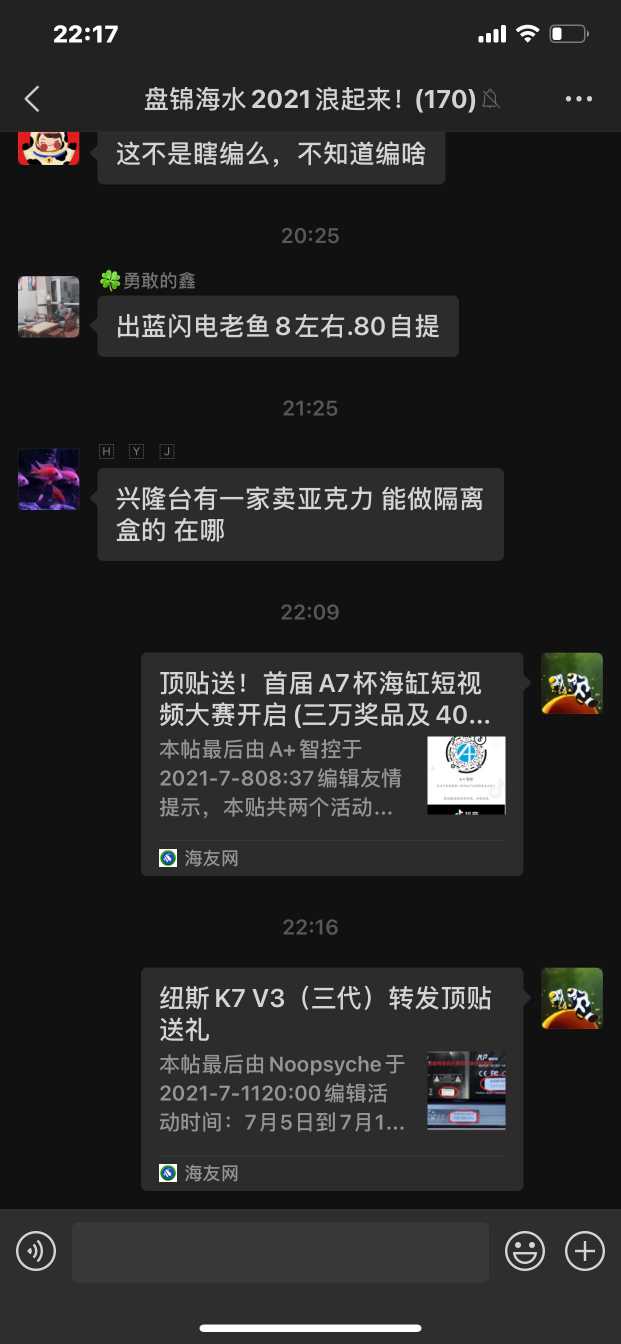This screenshot has width=621, height=1344.
Task: Tap the message text field
Action: [x=280, y=1251]
